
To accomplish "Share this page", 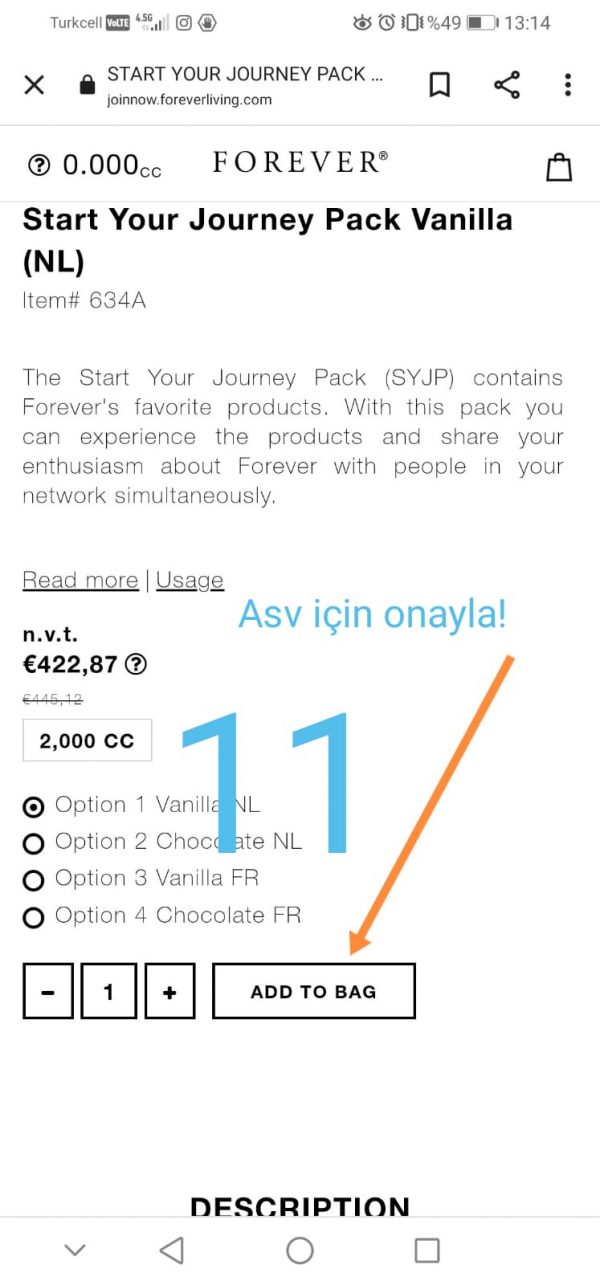I will [507, 85].
